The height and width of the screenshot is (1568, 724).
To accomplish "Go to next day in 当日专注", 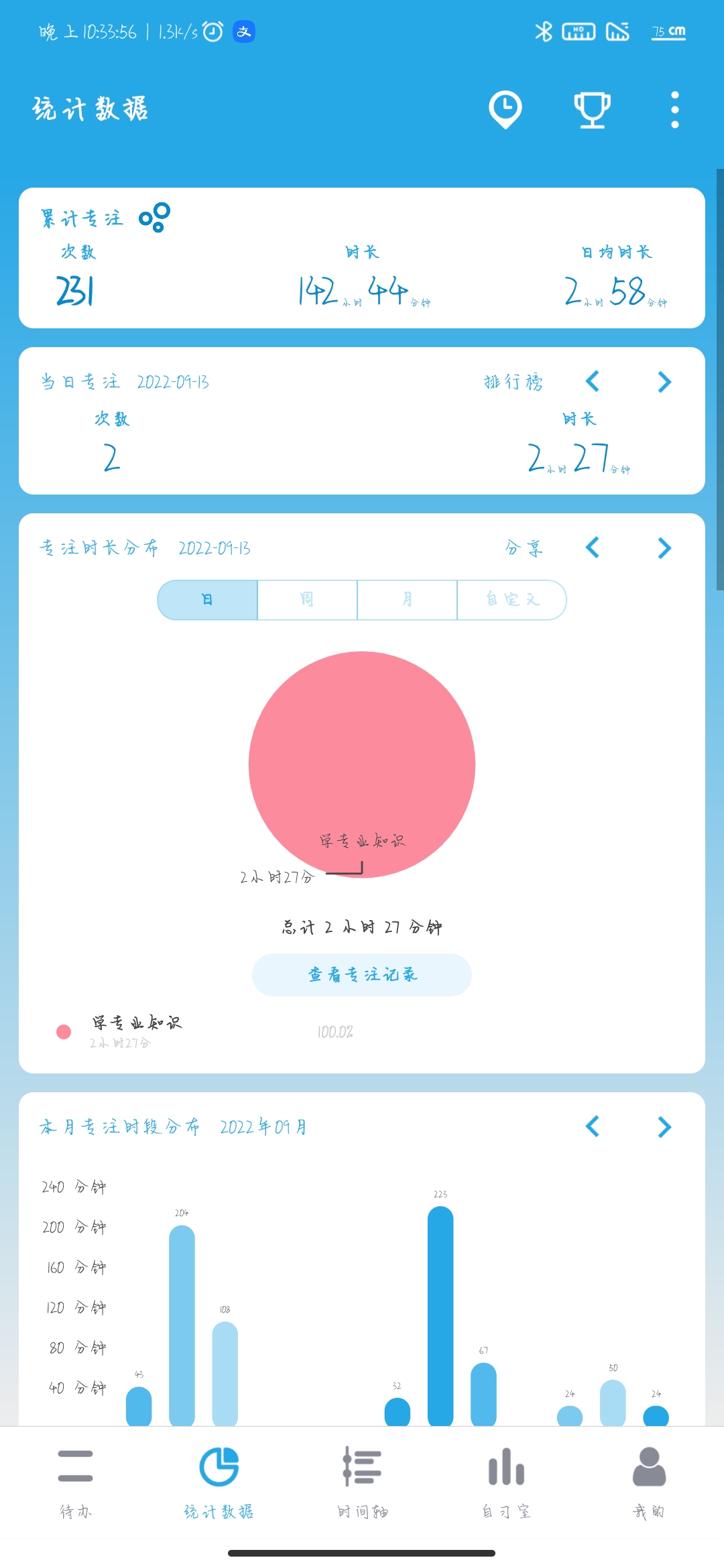I will [x=664, y=382].
